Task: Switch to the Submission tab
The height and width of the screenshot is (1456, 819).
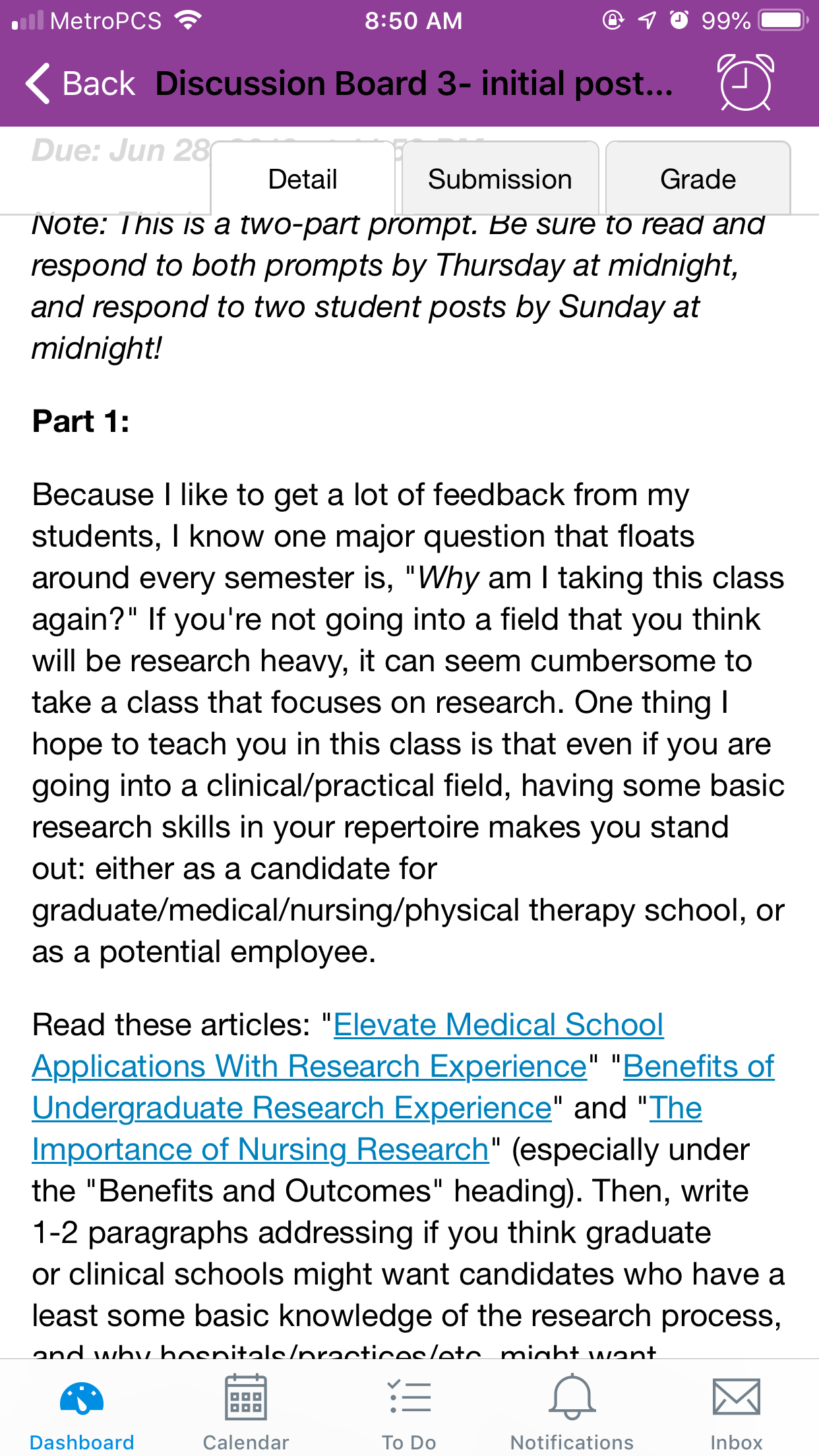Action: 500,179
